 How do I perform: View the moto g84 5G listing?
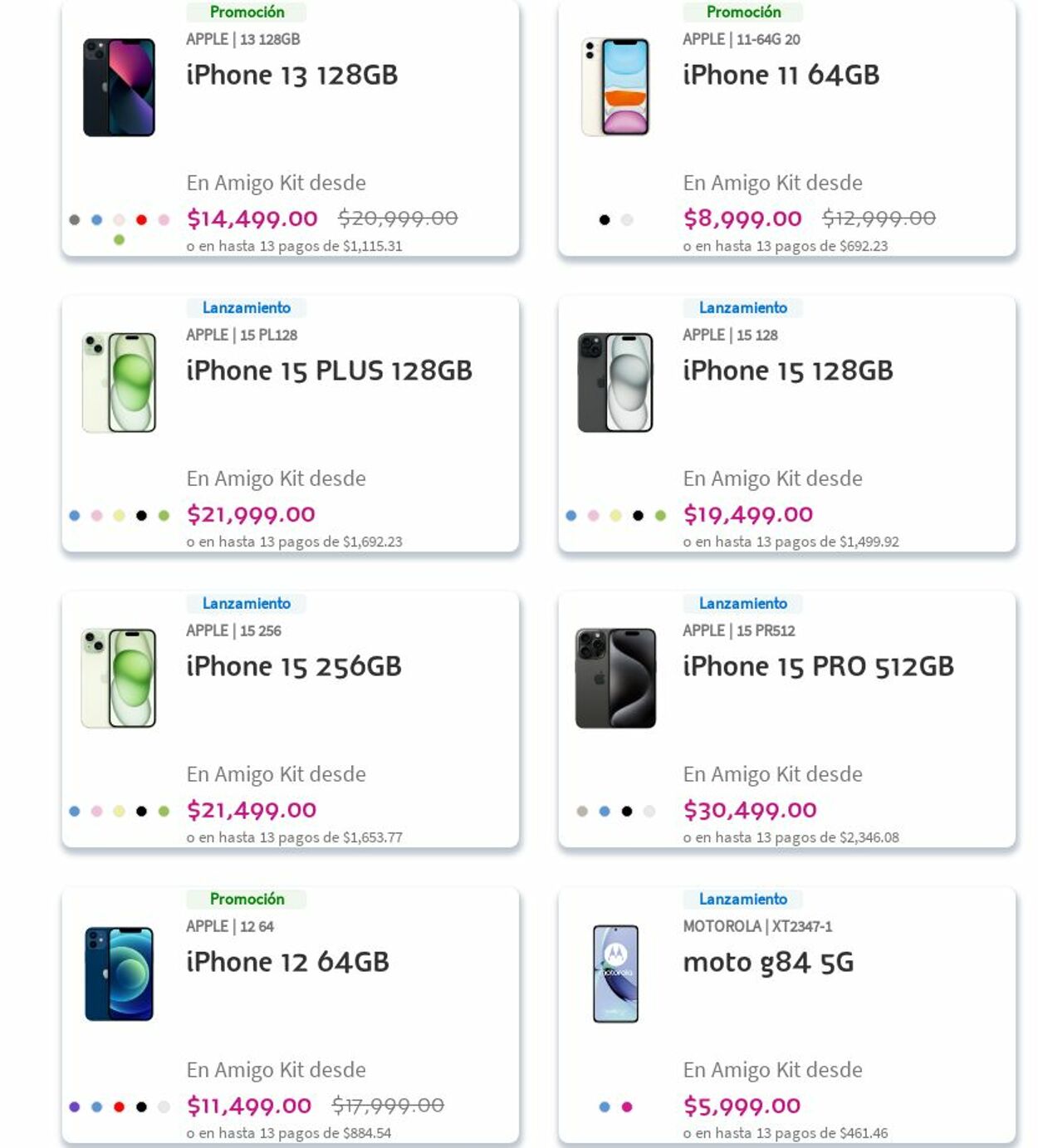767,963
